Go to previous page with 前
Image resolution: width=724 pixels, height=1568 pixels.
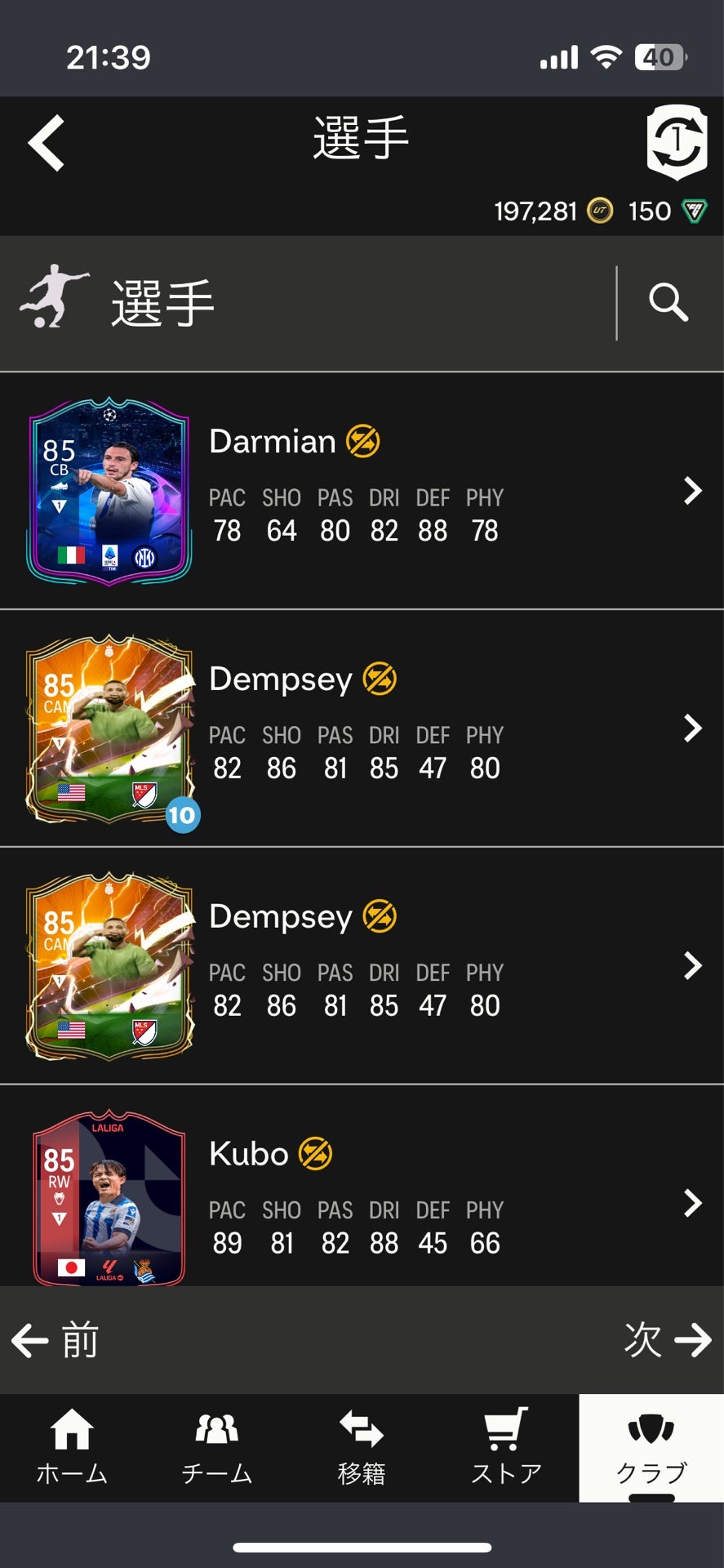[x=56, y=1340]
